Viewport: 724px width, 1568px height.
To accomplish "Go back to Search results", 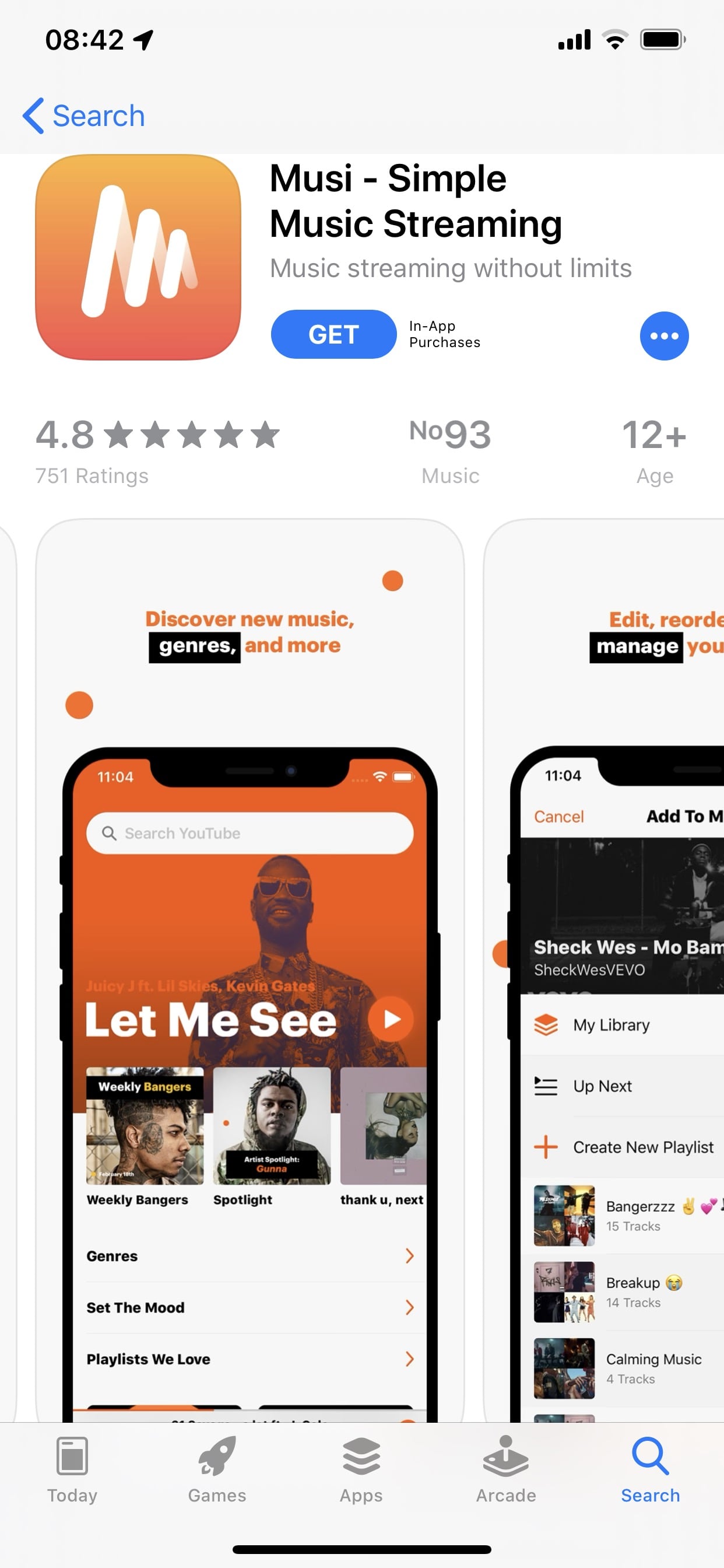I will [84, 116].
